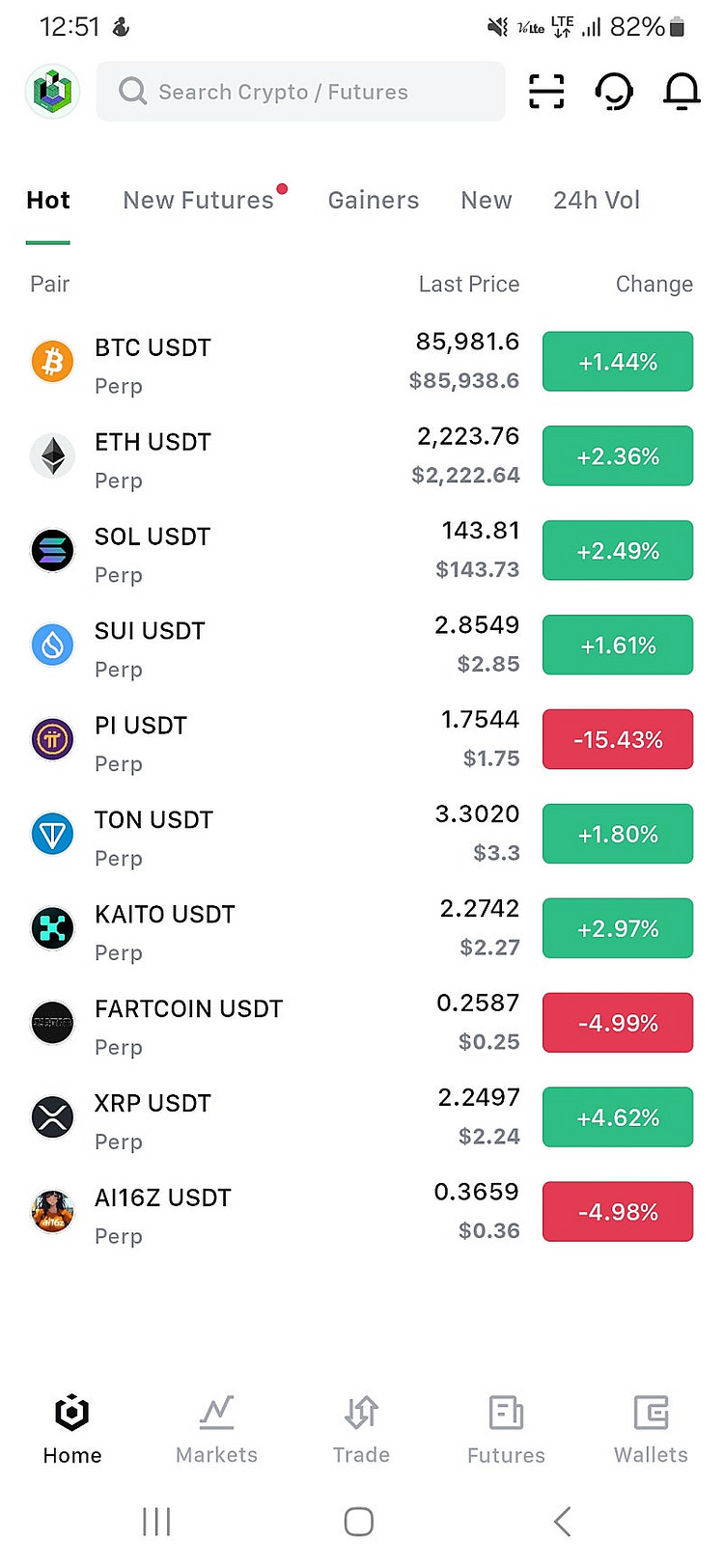Switch to the Gainers tab
This screenshot has width=724, height=1568.
click(374, 200)
